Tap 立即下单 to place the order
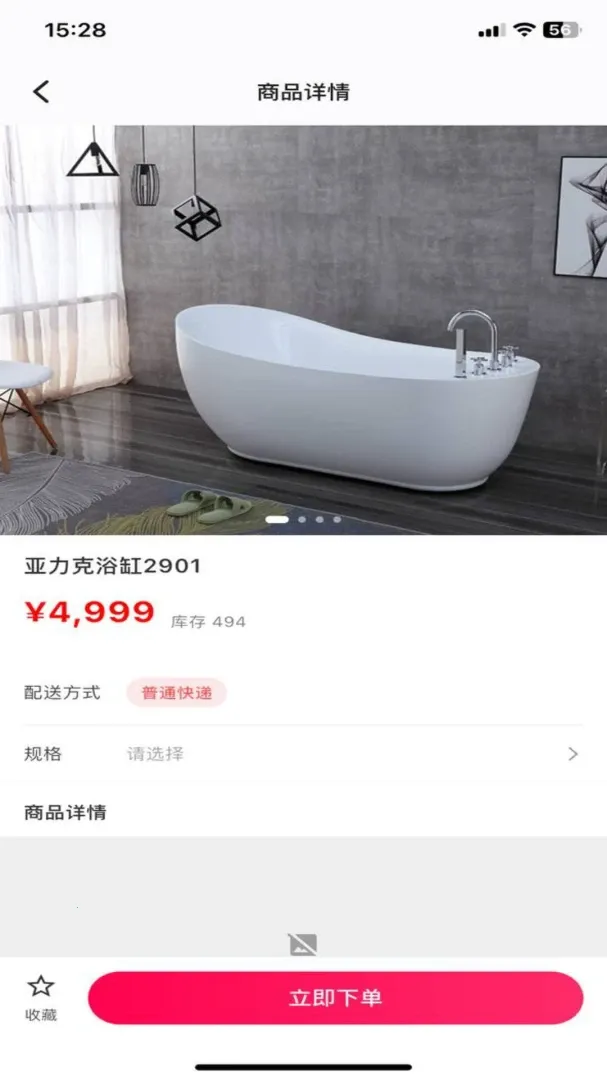607x1080 pixels. click(x=336, y=997)
